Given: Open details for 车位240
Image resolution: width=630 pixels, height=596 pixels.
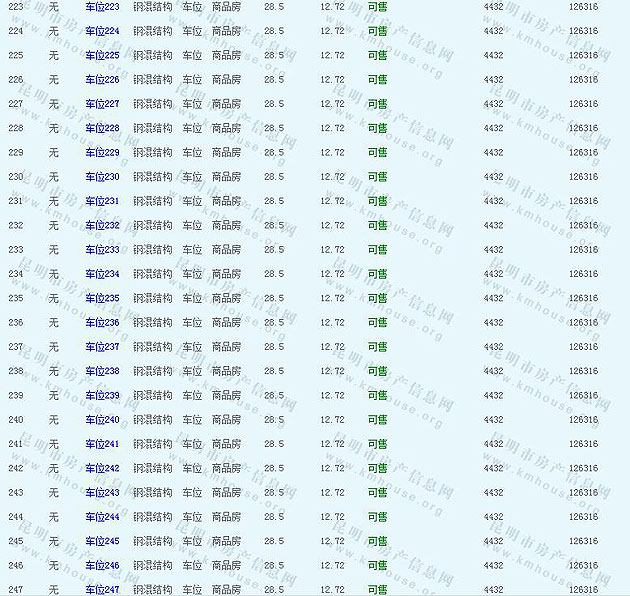Looking at the screenshot, I should (x=102, y=420).
